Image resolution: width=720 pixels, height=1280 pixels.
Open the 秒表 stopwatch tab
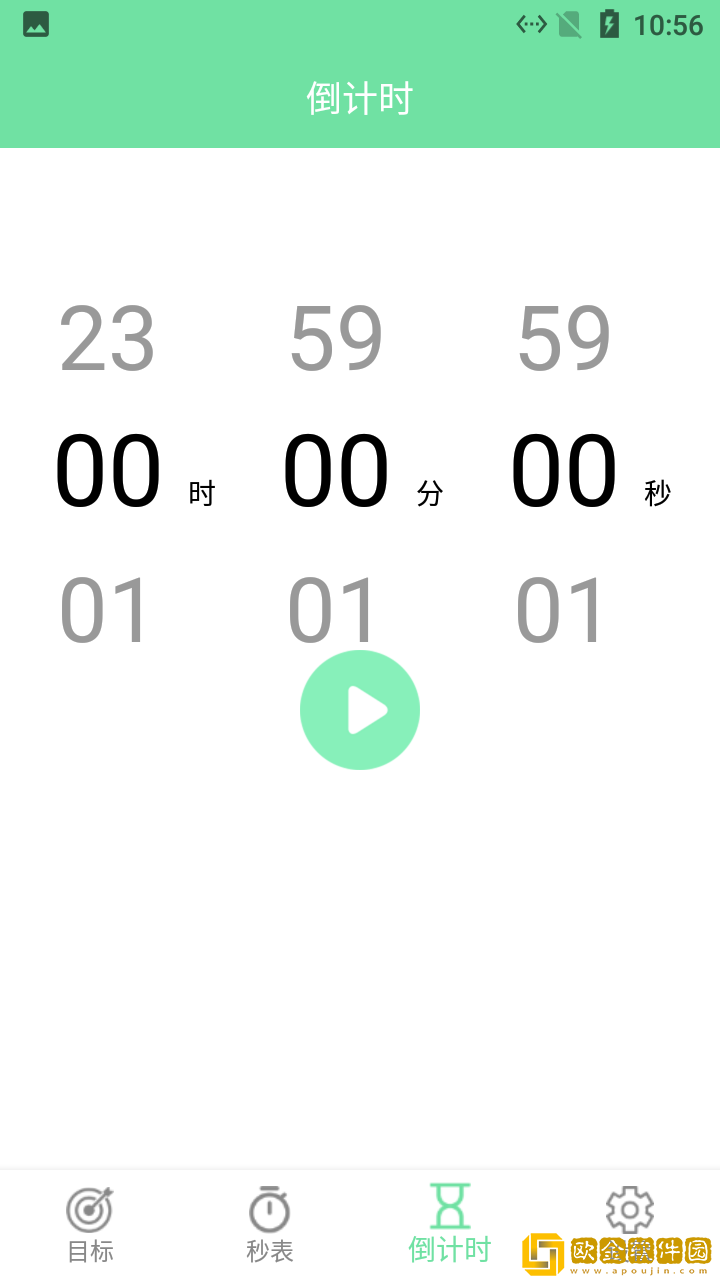(270, 1224)
